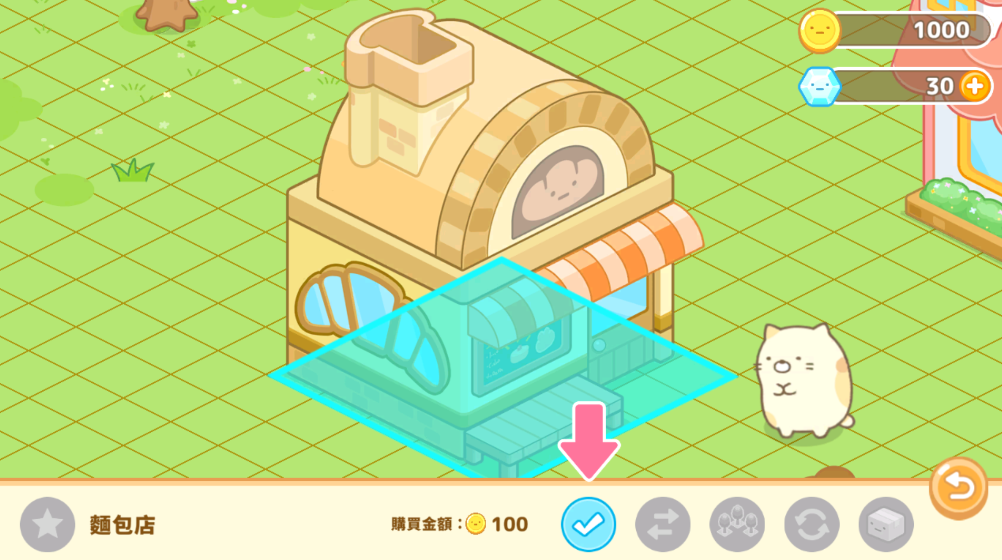1002x560 pixels.
Task: Add more gems with the plus button
Action: 975,87
